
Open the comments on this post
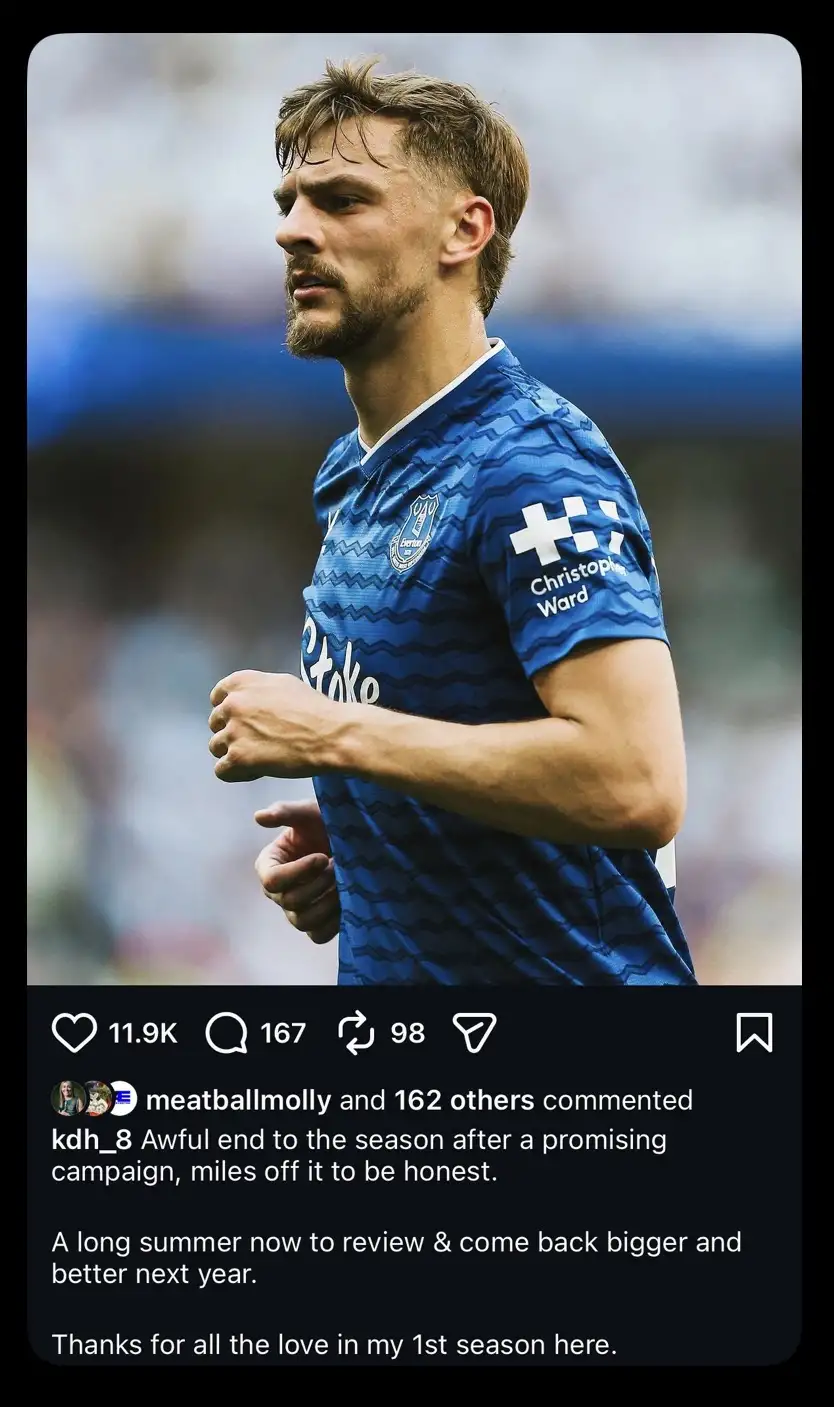tap(226, 1033)
